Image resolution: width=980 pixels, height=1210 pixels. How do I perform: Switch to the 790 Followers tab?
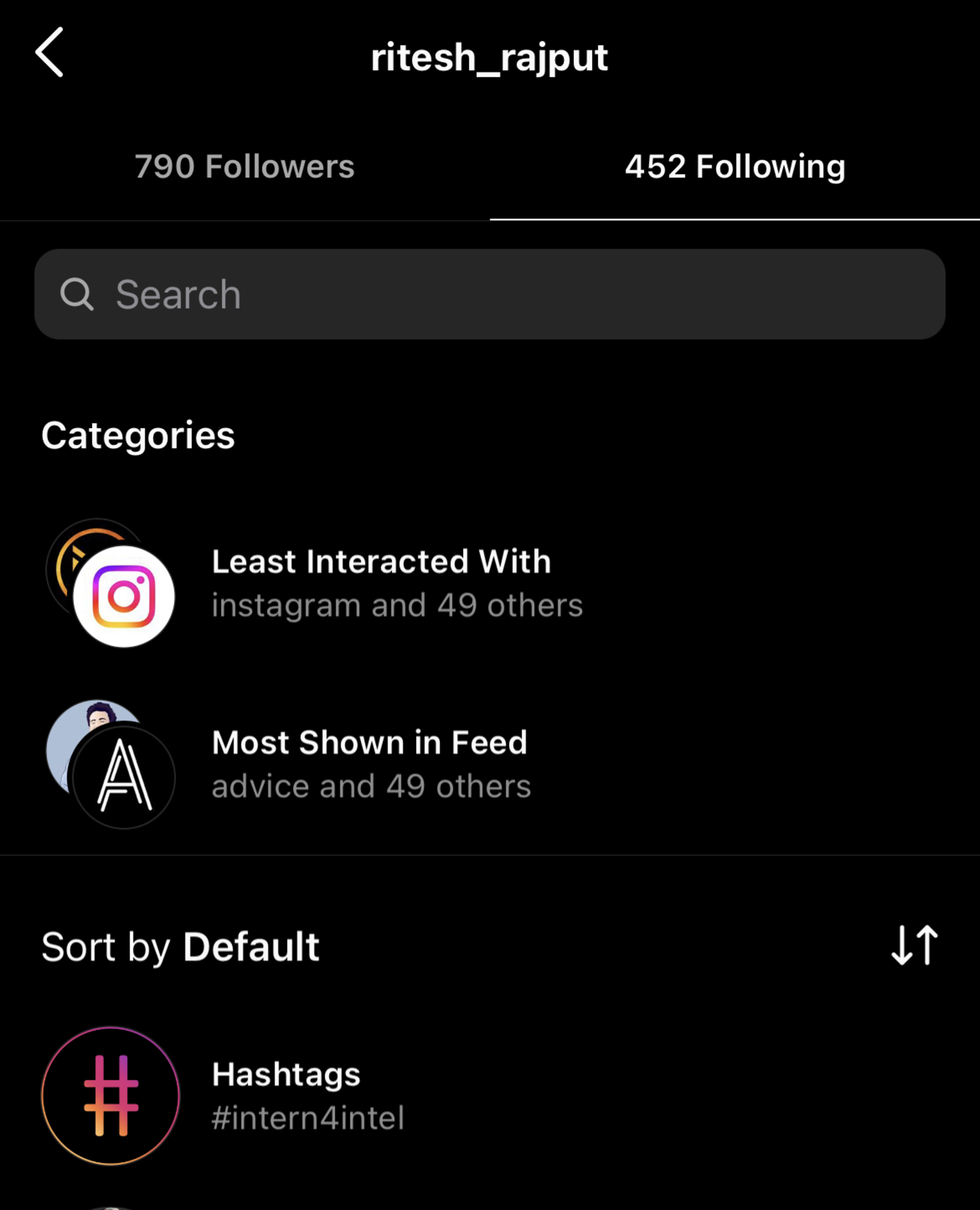(245, 167)
